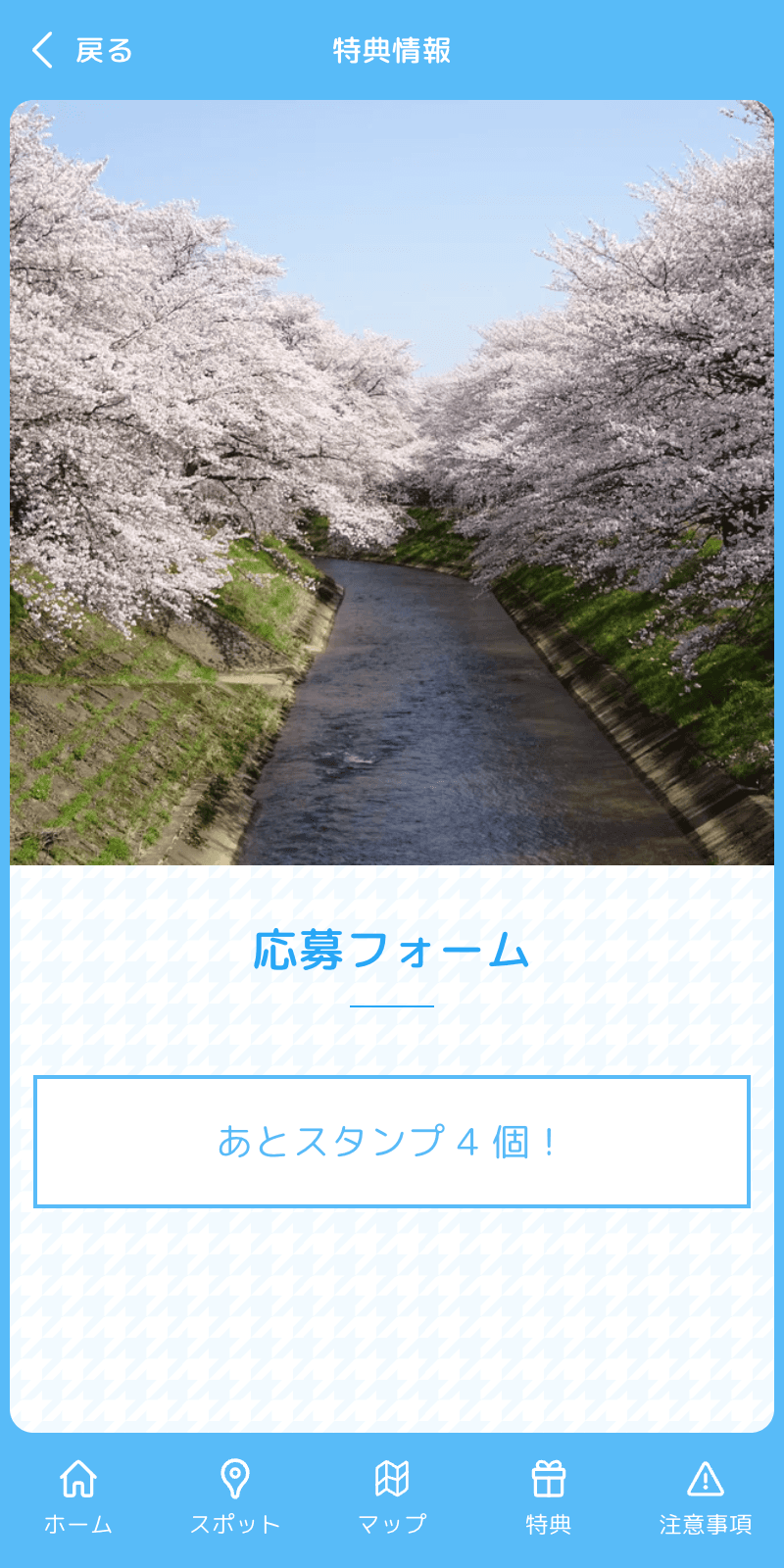Tap the back chevron arrow
The height and width of the screenshot is (1568, 784).
[x=41, y=48]
